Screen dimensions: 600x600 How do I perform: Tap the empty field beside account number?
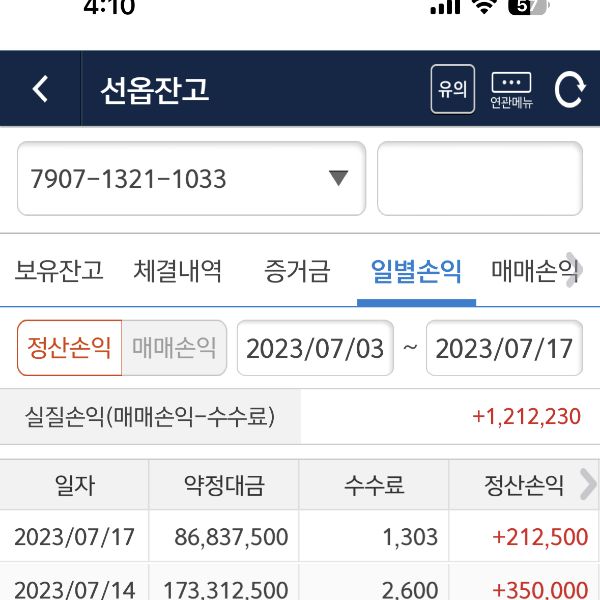479,179
